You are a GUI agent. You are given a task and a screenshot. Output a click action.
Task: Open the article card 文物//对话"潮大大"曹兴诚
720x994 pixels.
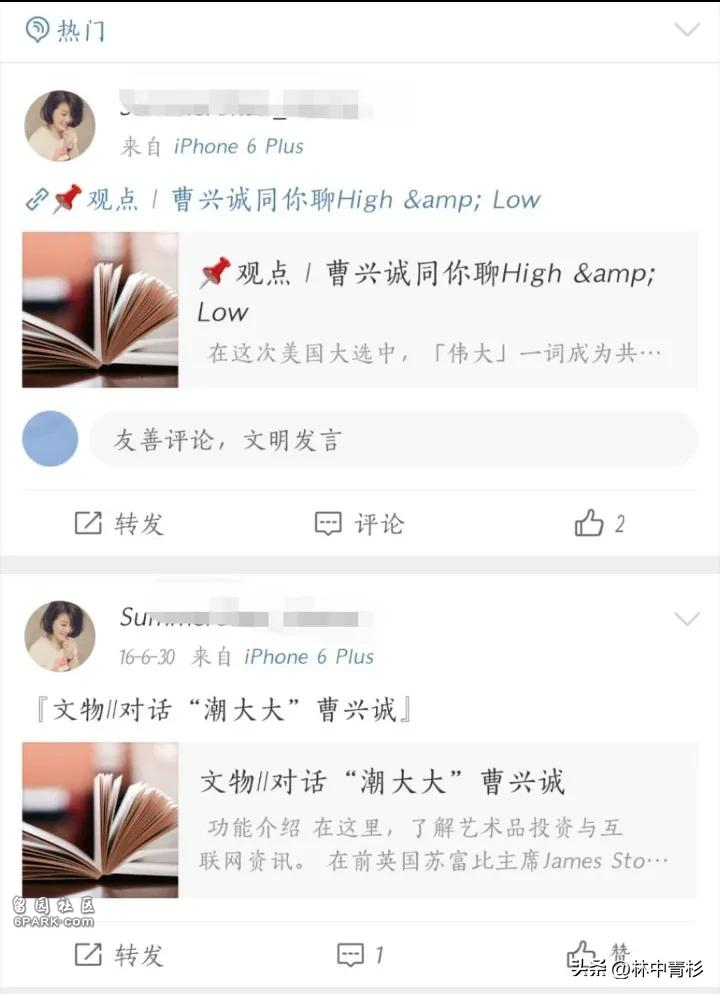click(x=360, y=820)
